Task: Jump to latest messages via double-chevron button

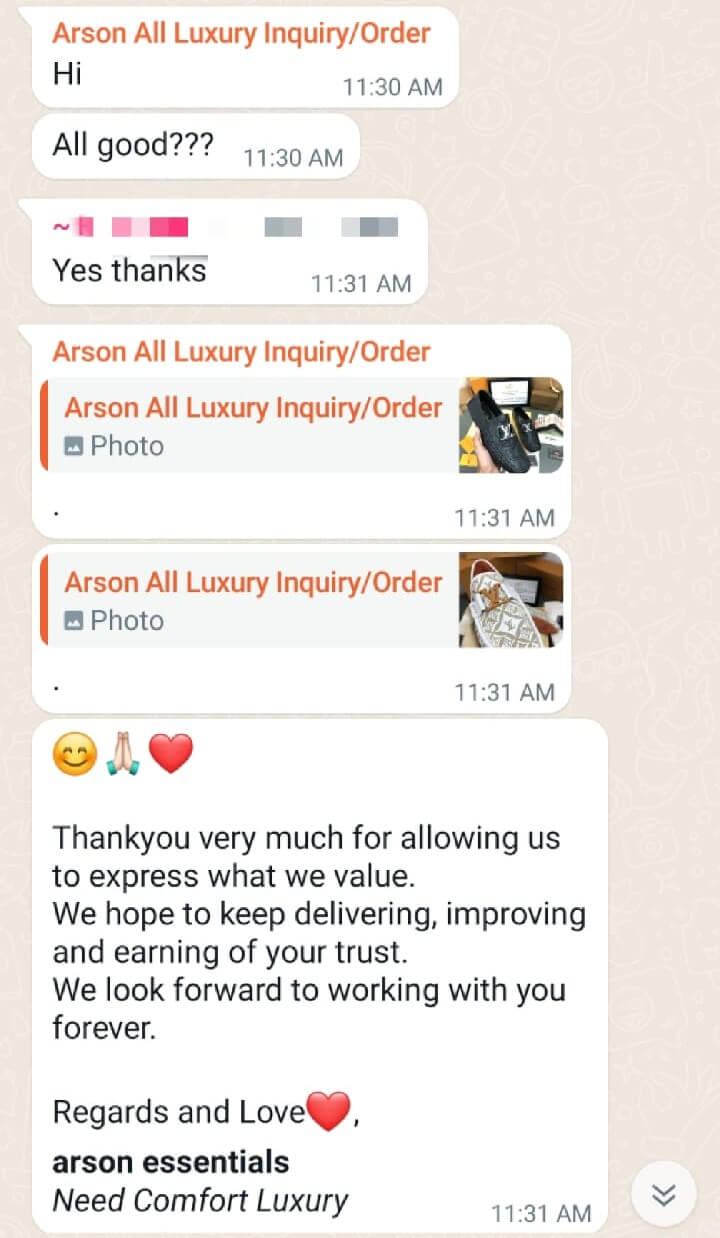Action: [x=664, y=1194]
